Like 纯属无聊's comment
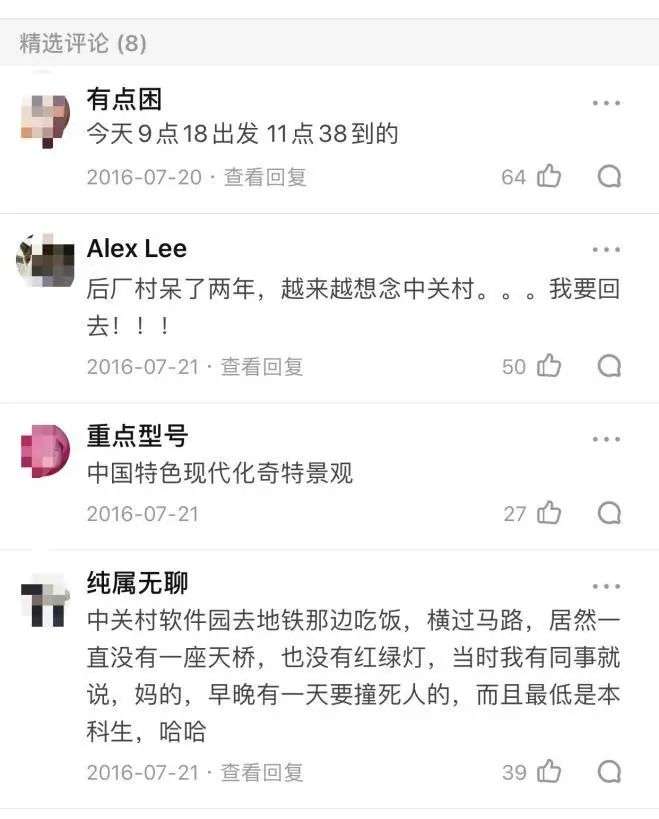The height and width of the screenshot is (819, 659). 549,771
